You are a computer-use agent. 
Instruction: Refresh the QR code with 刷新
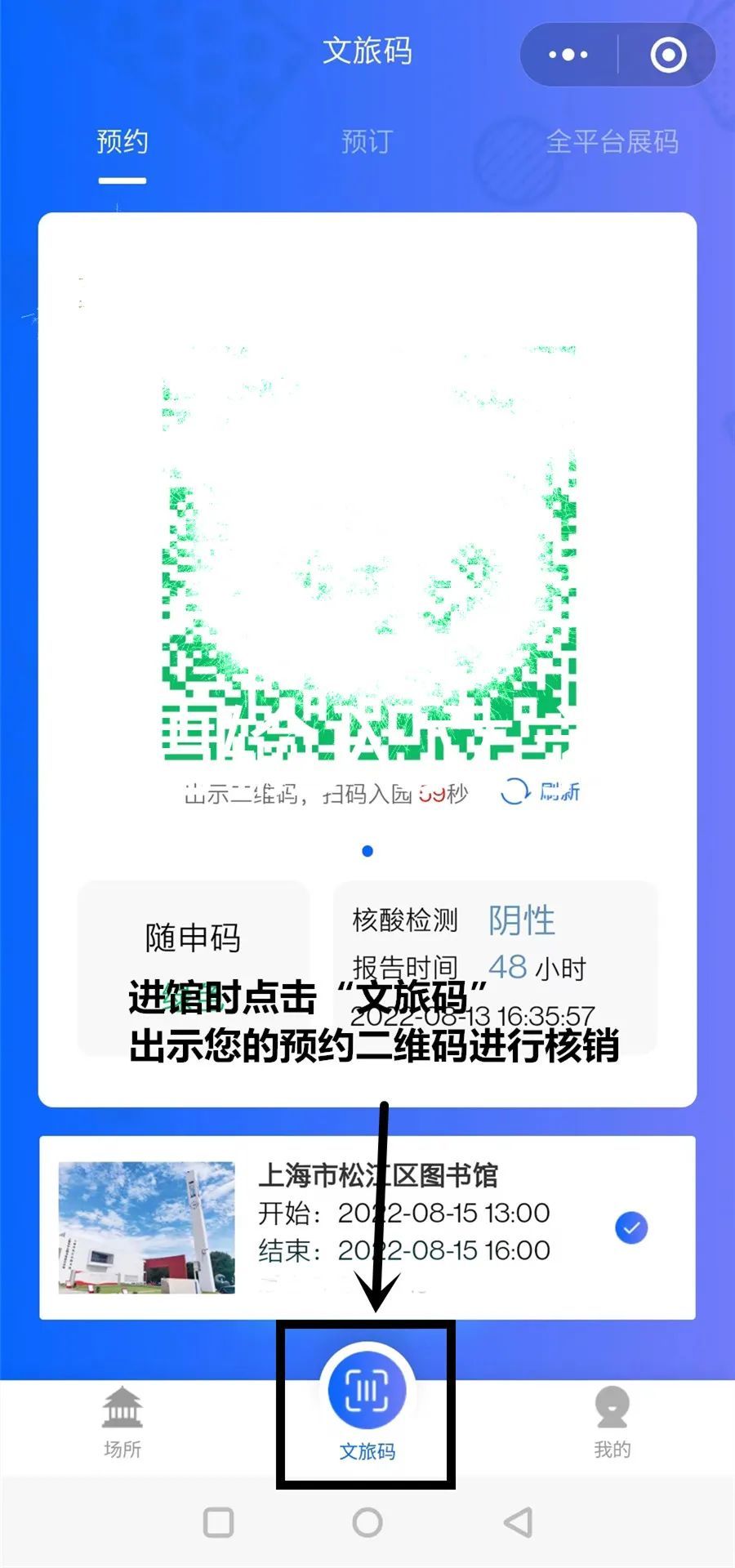[x=541, y=791]
